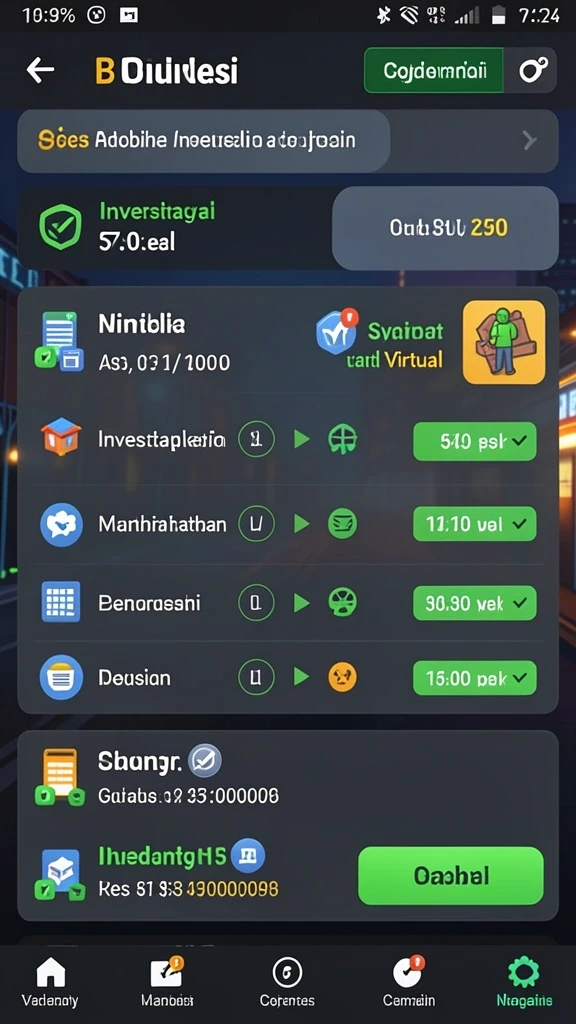Tap the green Oachal button
The width and height of the screenshot is (576, 1024).
click(451, 876)
